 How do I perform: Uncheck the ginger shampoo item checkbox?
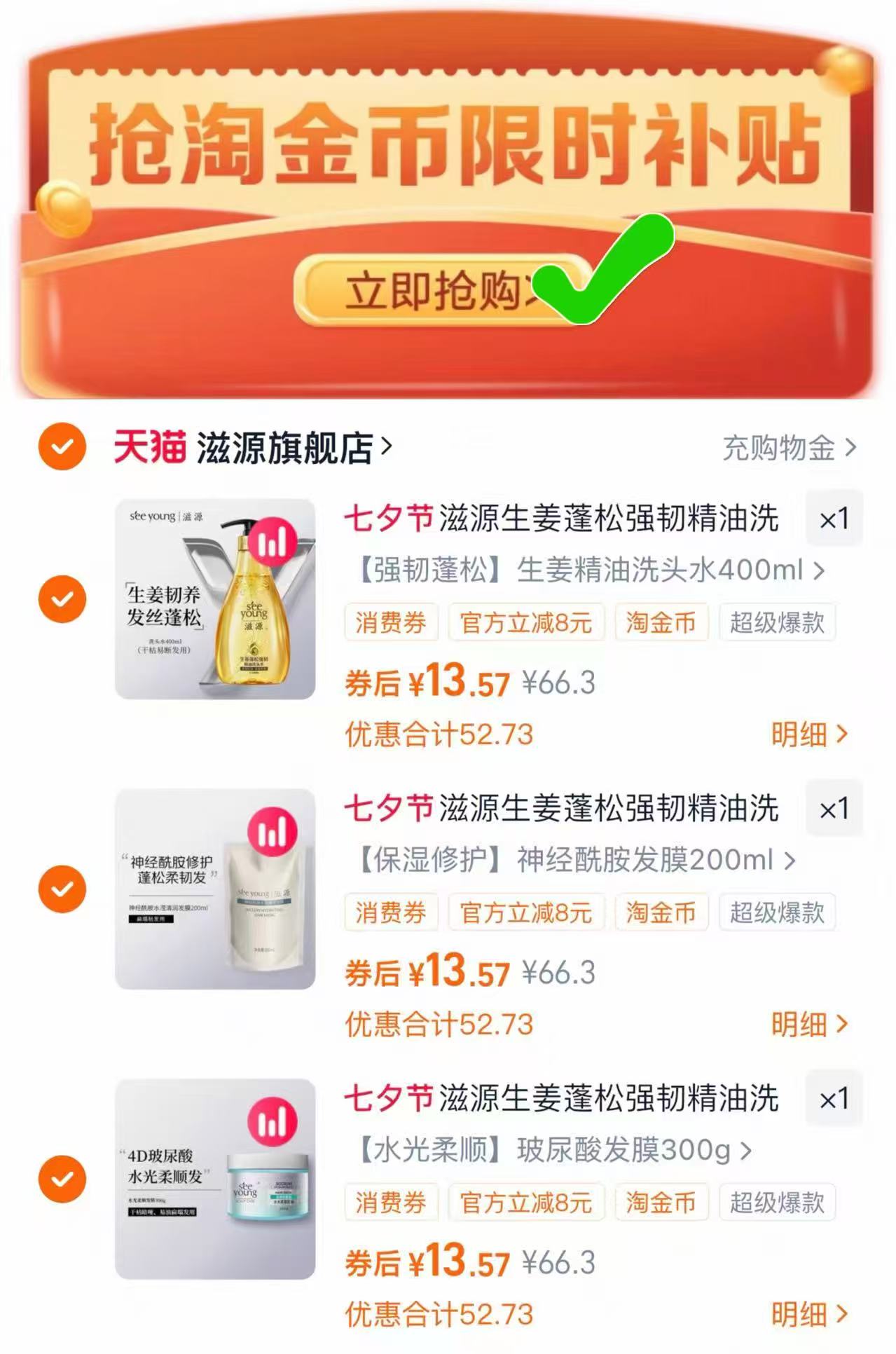(63, 597)
